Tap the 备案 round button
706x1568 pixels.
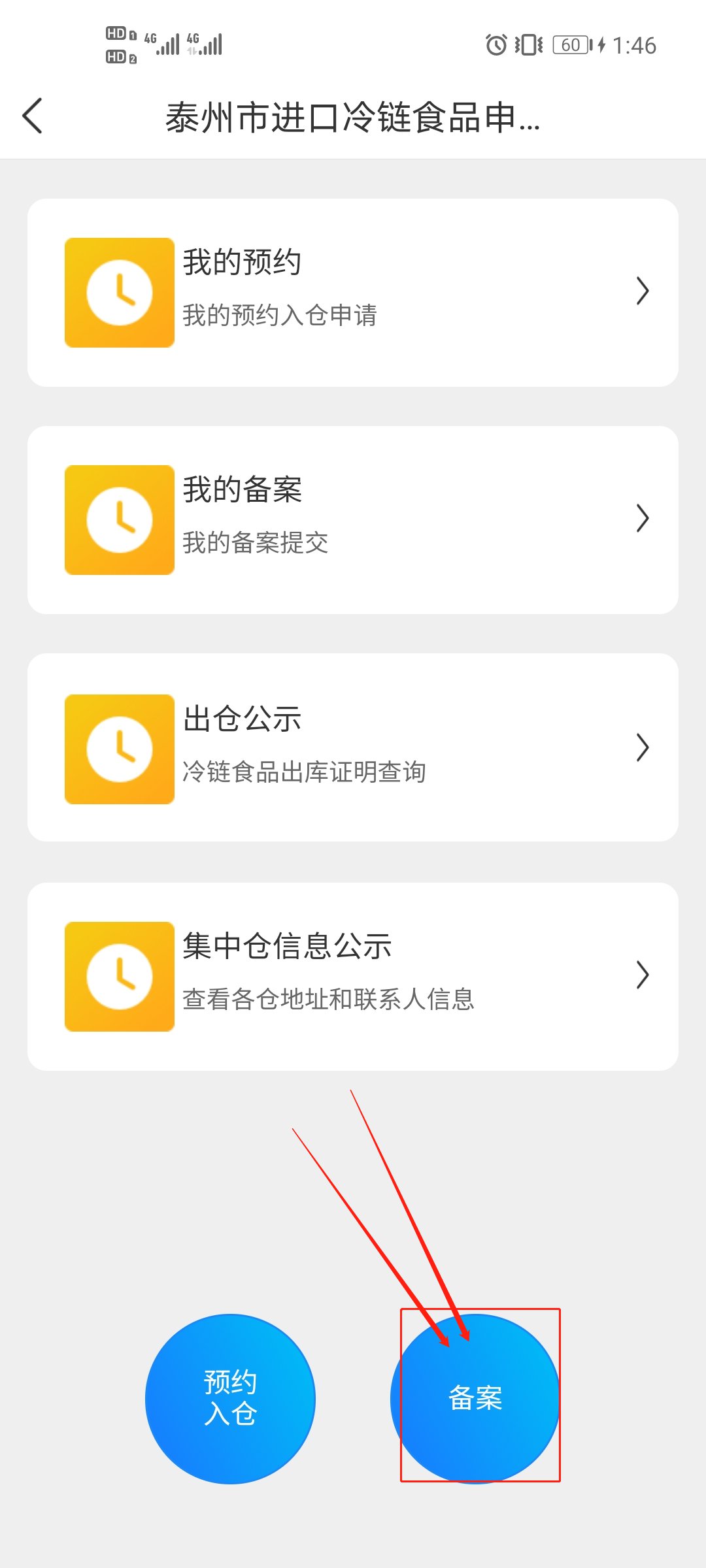click(475, 1399)
